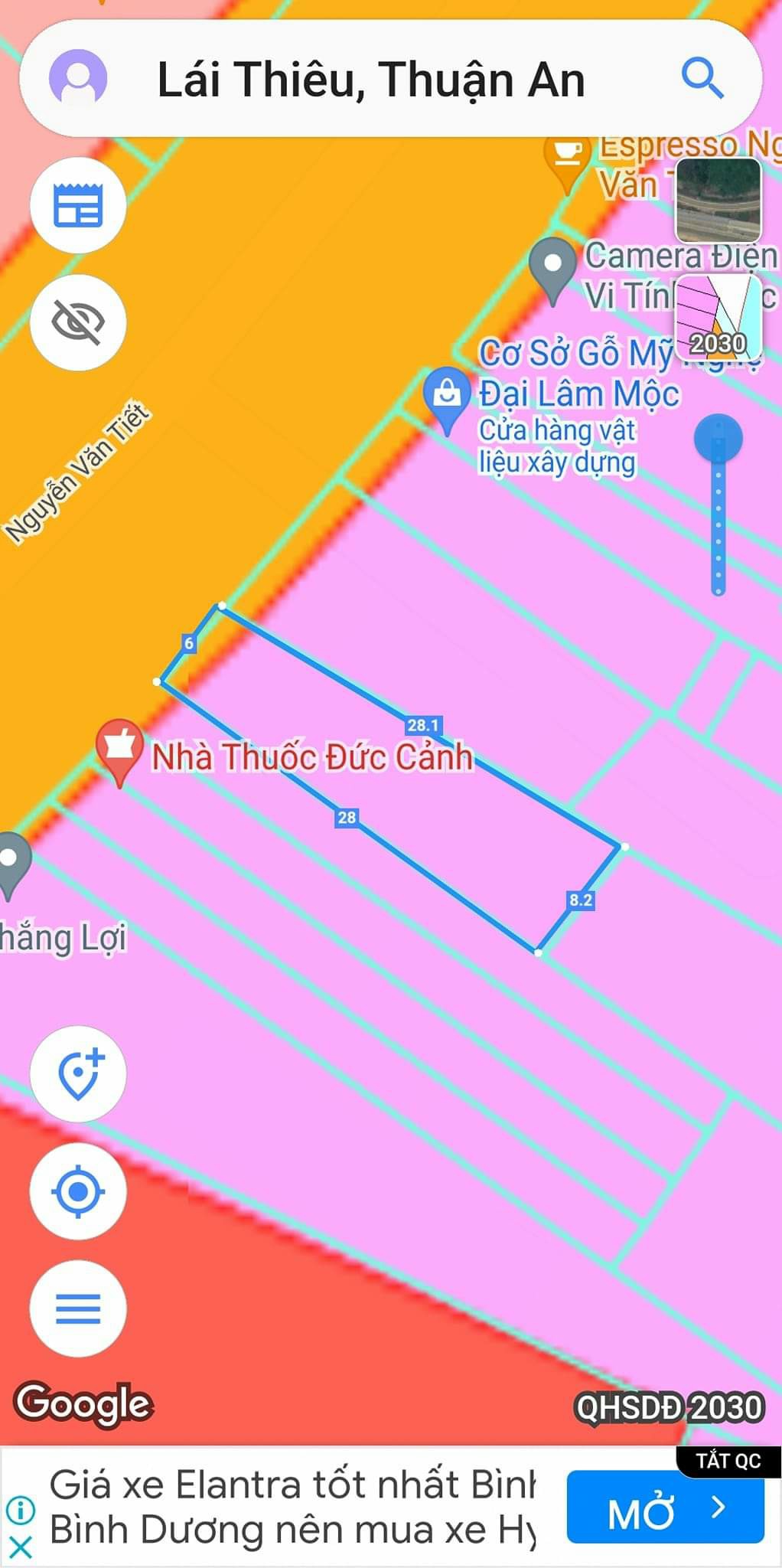Select the Camera Điện Vi Tính place pin
Screen dimensions: 782x1568
tap(552, 265)
